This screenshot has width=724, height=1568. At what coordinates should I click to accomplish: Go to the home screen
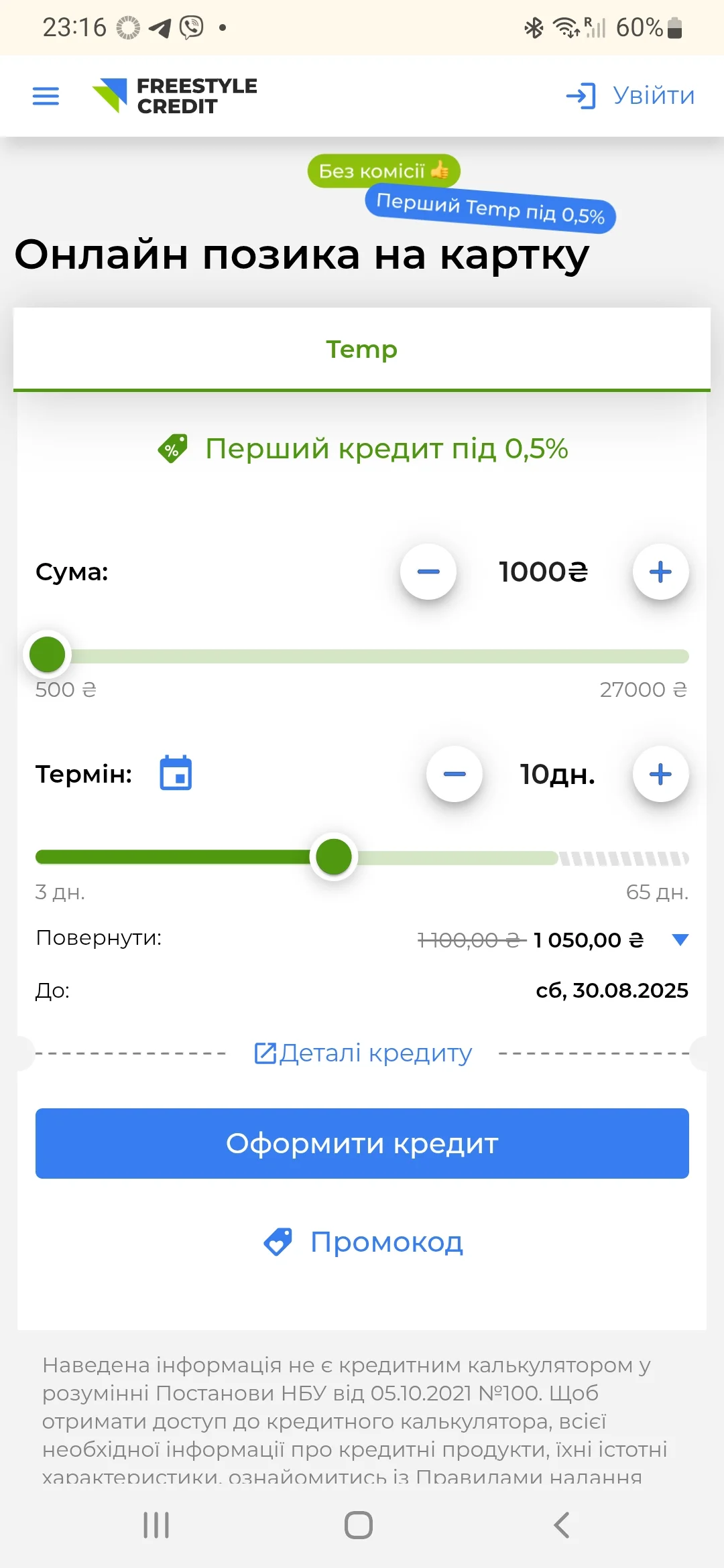pos(359,1525)
